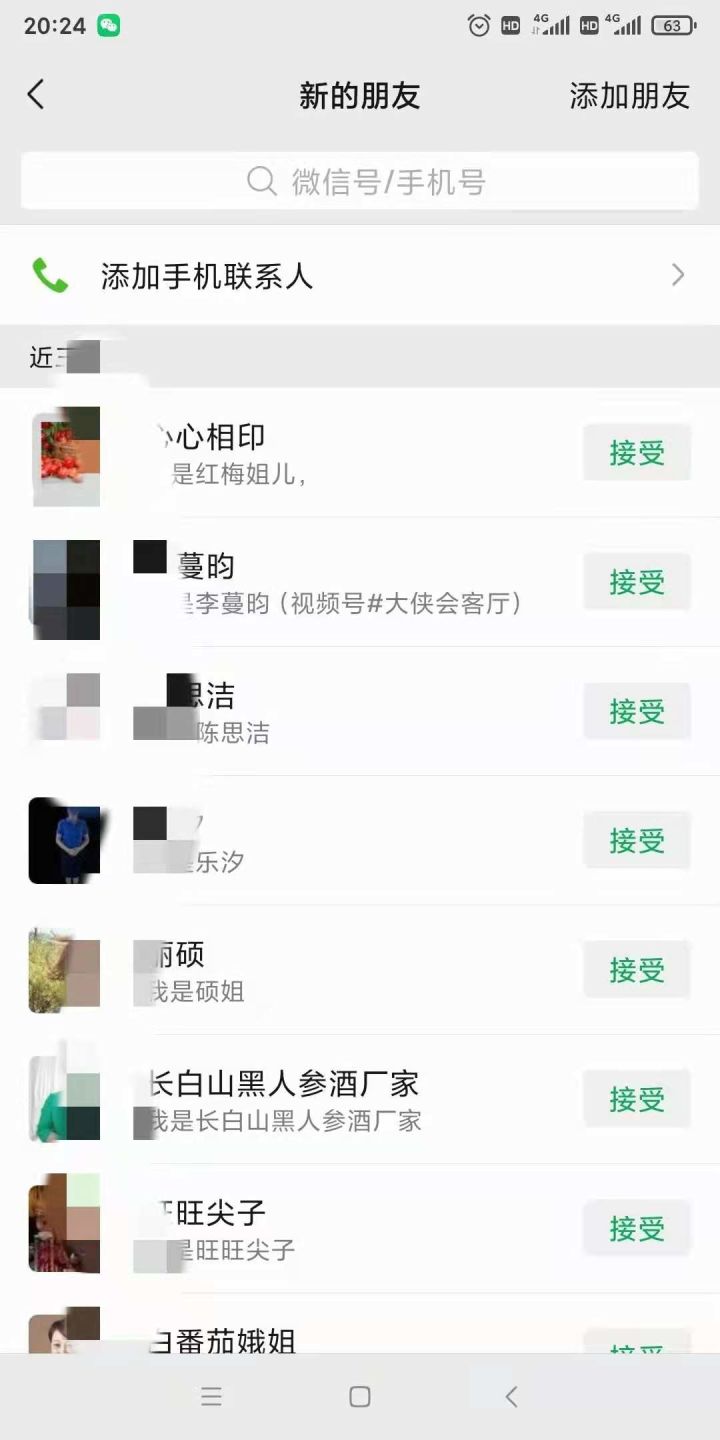Image resolution: width=720 pixels, height=1440 pixels.
Task: Open the avatar next to 蔓昀
Action: (x=64, y=588)
